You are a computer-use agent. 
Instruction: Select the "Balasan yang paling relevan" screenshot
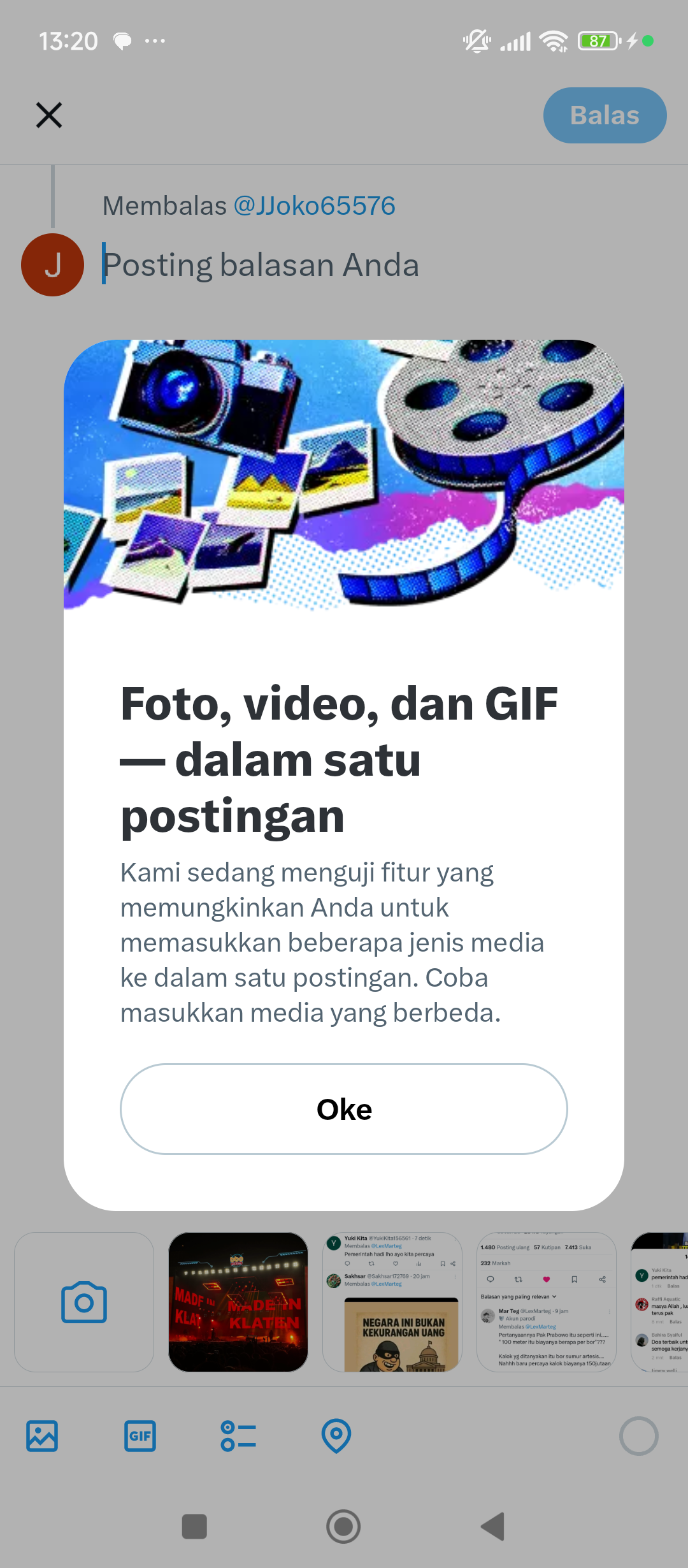pyautogui.click(x=547, y=1302)
